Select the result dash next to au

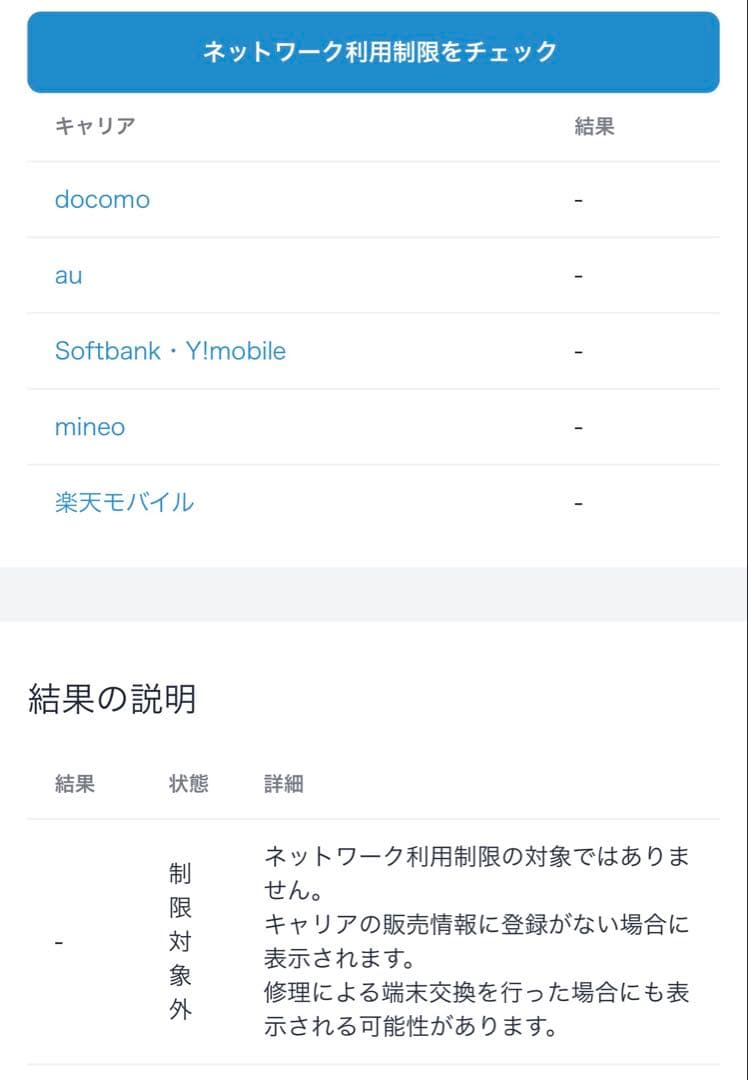point(577,275)
